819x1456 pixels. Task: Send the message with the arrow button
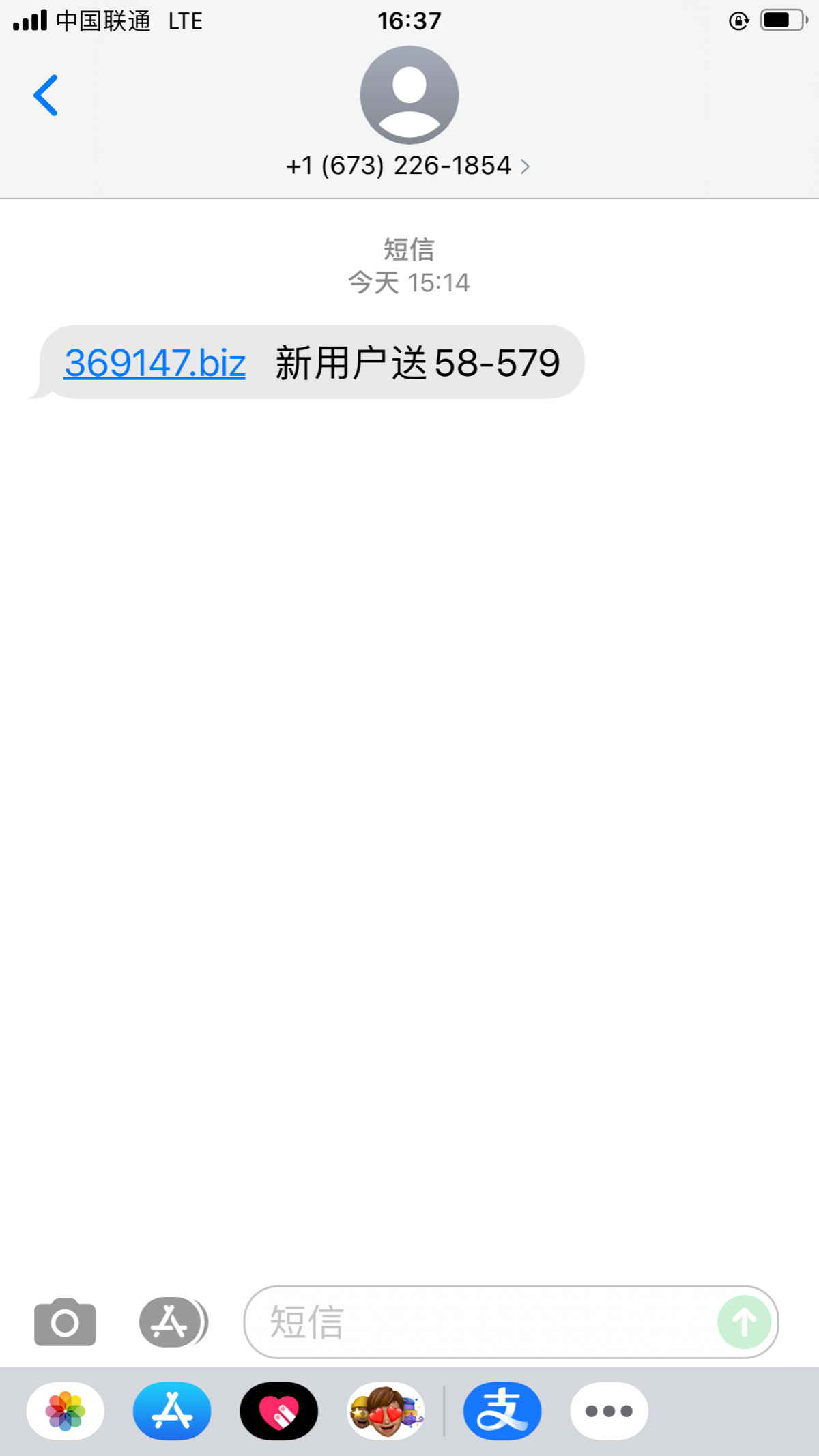(x=744, y=1322)
